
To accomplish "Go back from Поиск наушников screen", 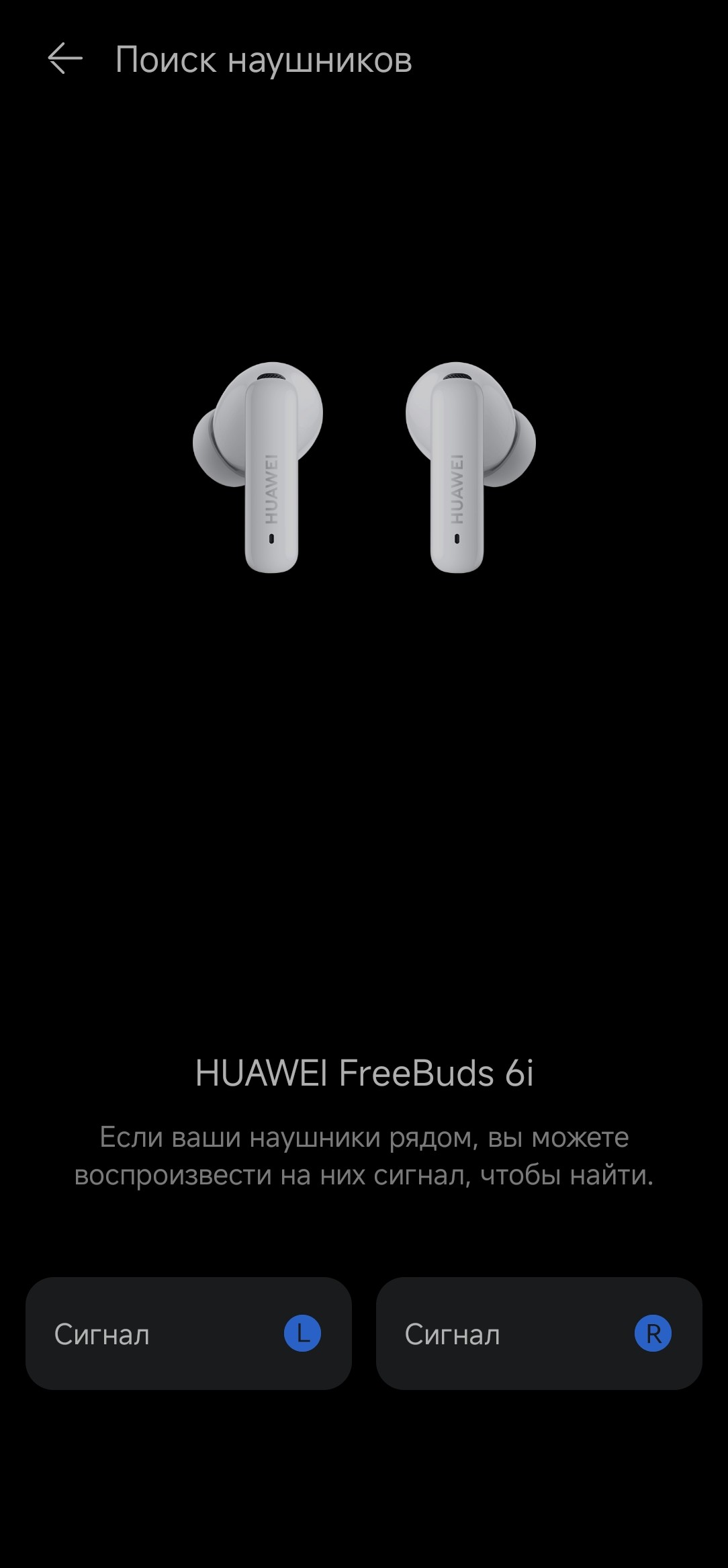I will (x=65, y=59).
